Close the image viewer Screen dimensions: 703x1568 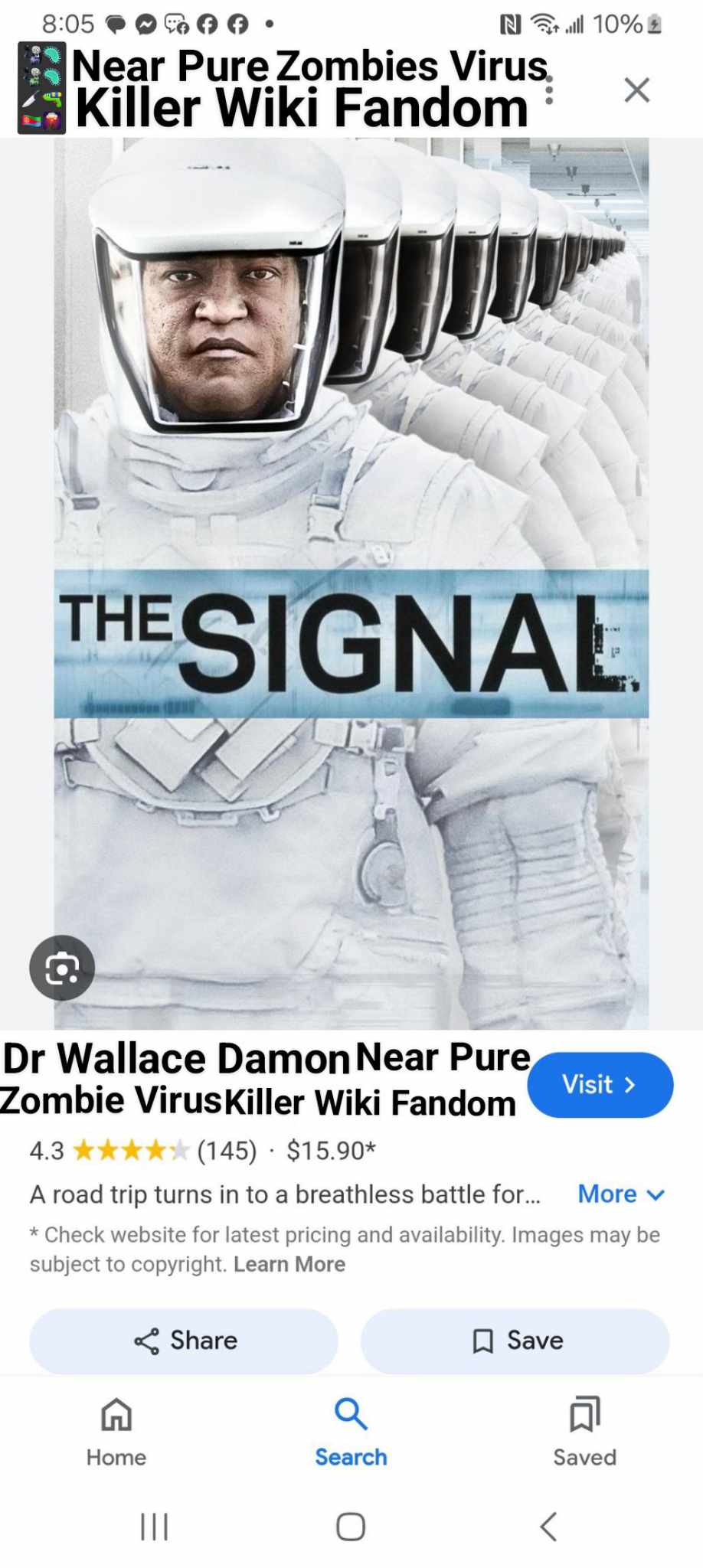[636, 90]
